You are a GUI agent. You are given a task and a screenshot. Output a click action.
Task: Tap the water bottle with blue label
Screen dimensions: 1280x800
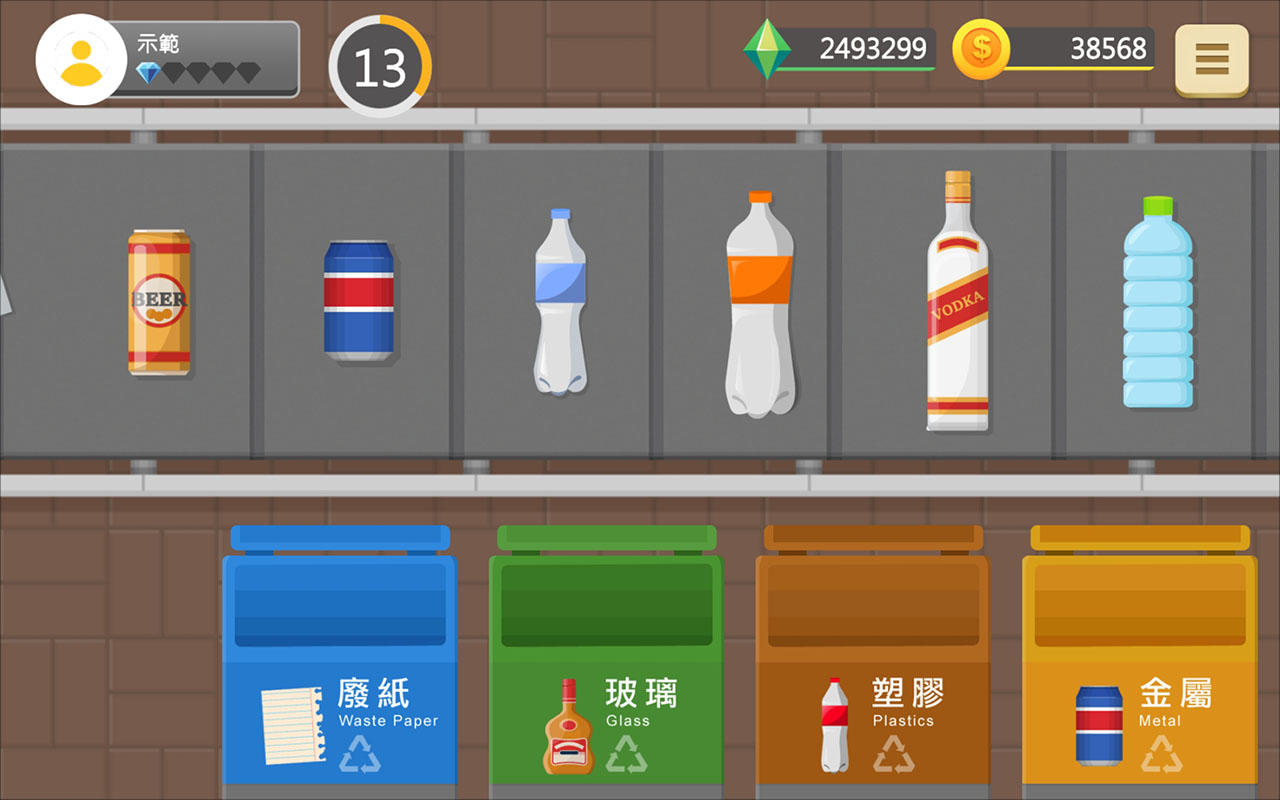[x=560, y=300]
